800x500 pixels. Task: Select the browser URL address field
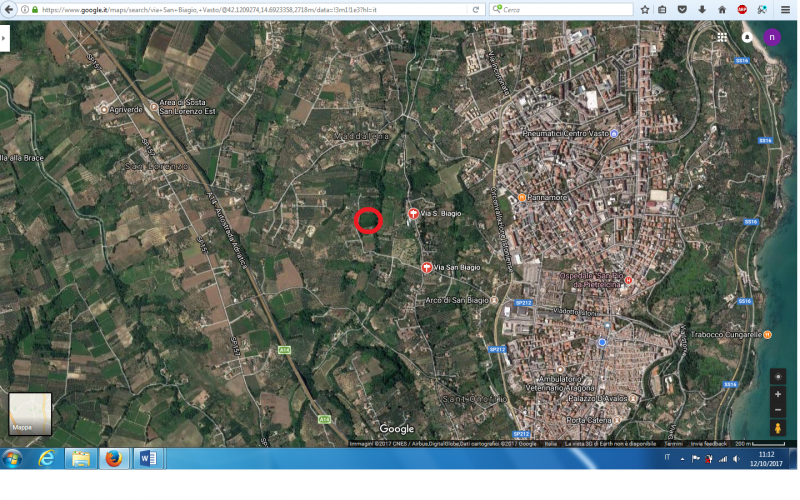250,9
